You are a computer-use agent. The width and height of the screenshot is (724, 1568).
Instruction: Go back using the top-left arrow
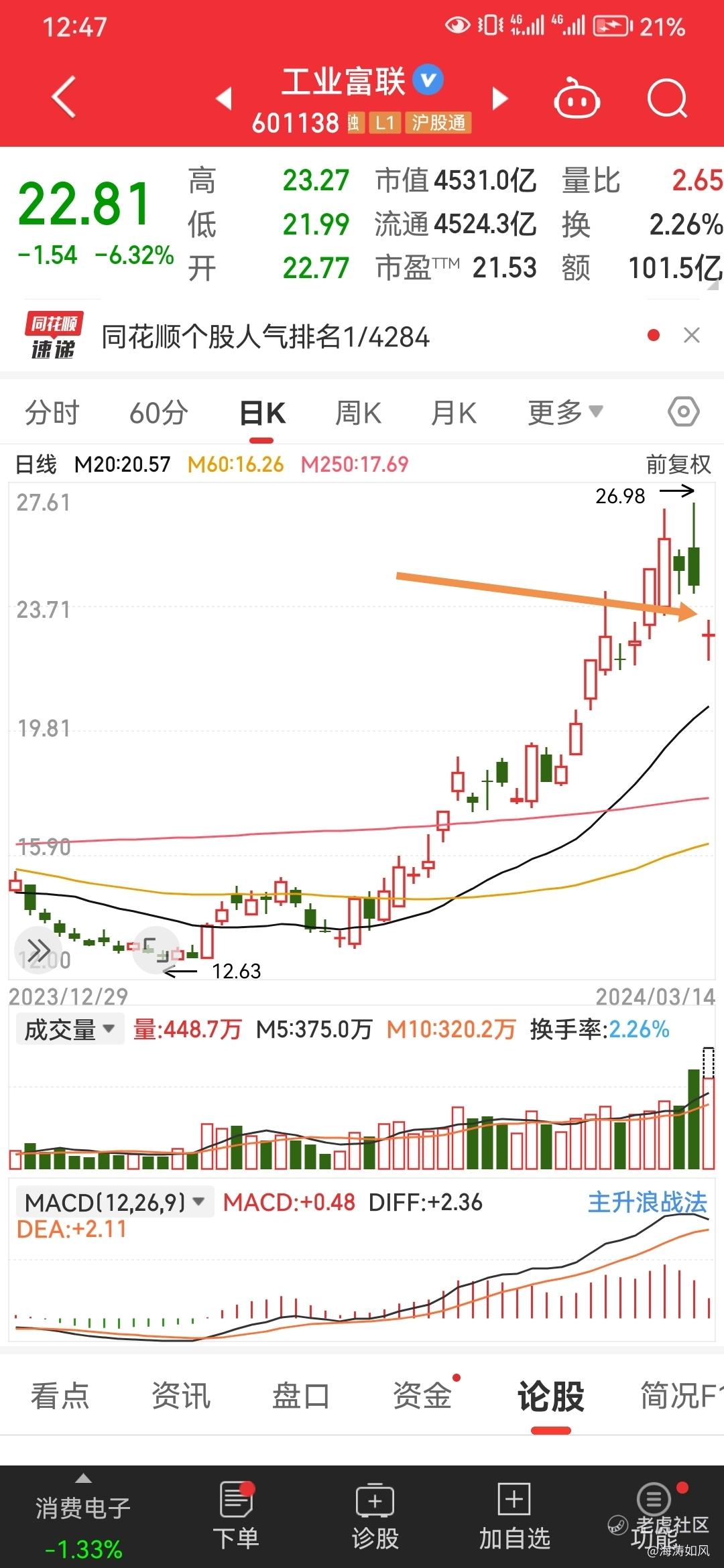coord(64,97)
